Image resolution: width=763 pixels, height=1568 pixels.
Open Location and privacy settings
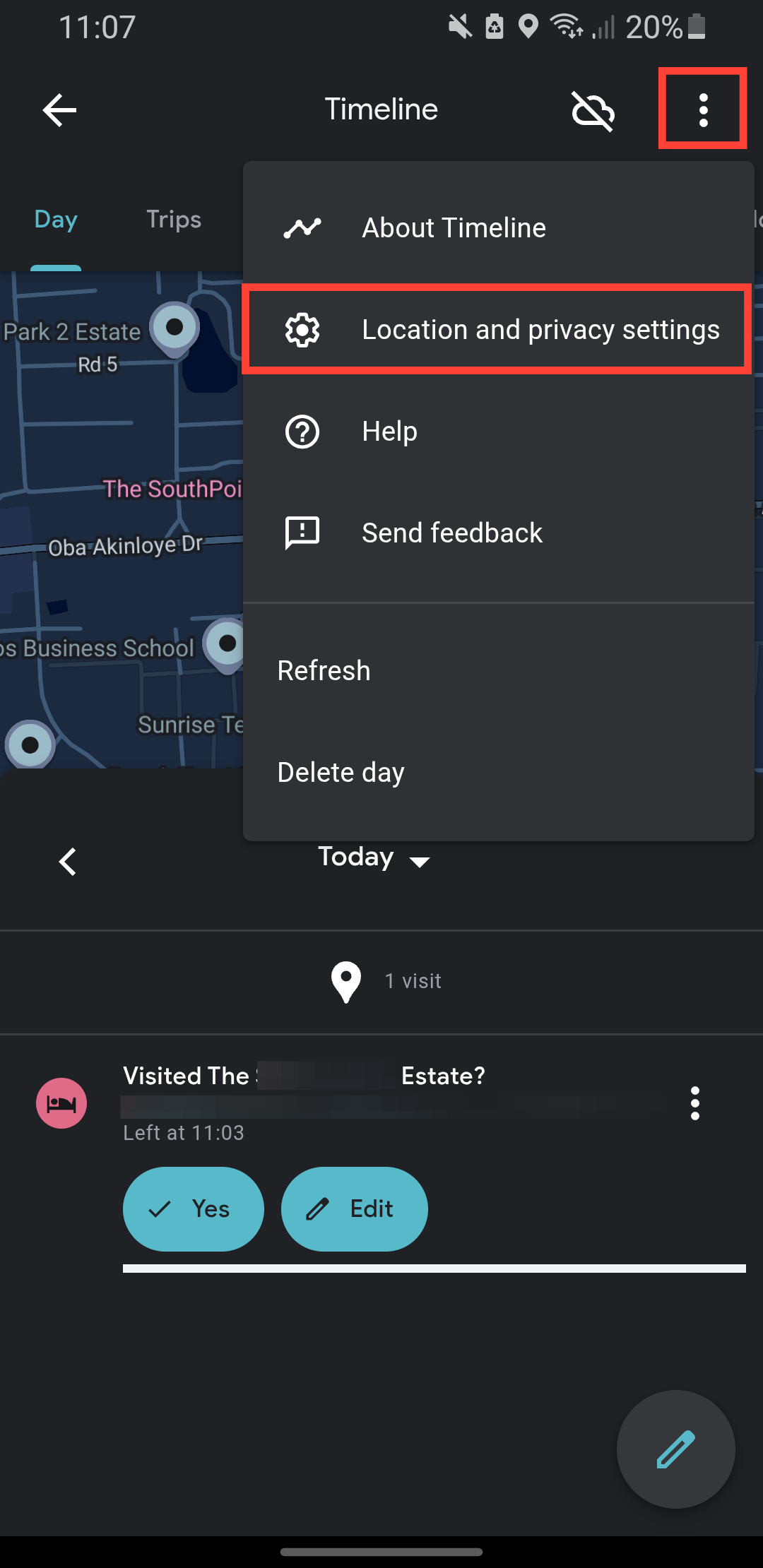pyautogui.click(x=497, y=330)
